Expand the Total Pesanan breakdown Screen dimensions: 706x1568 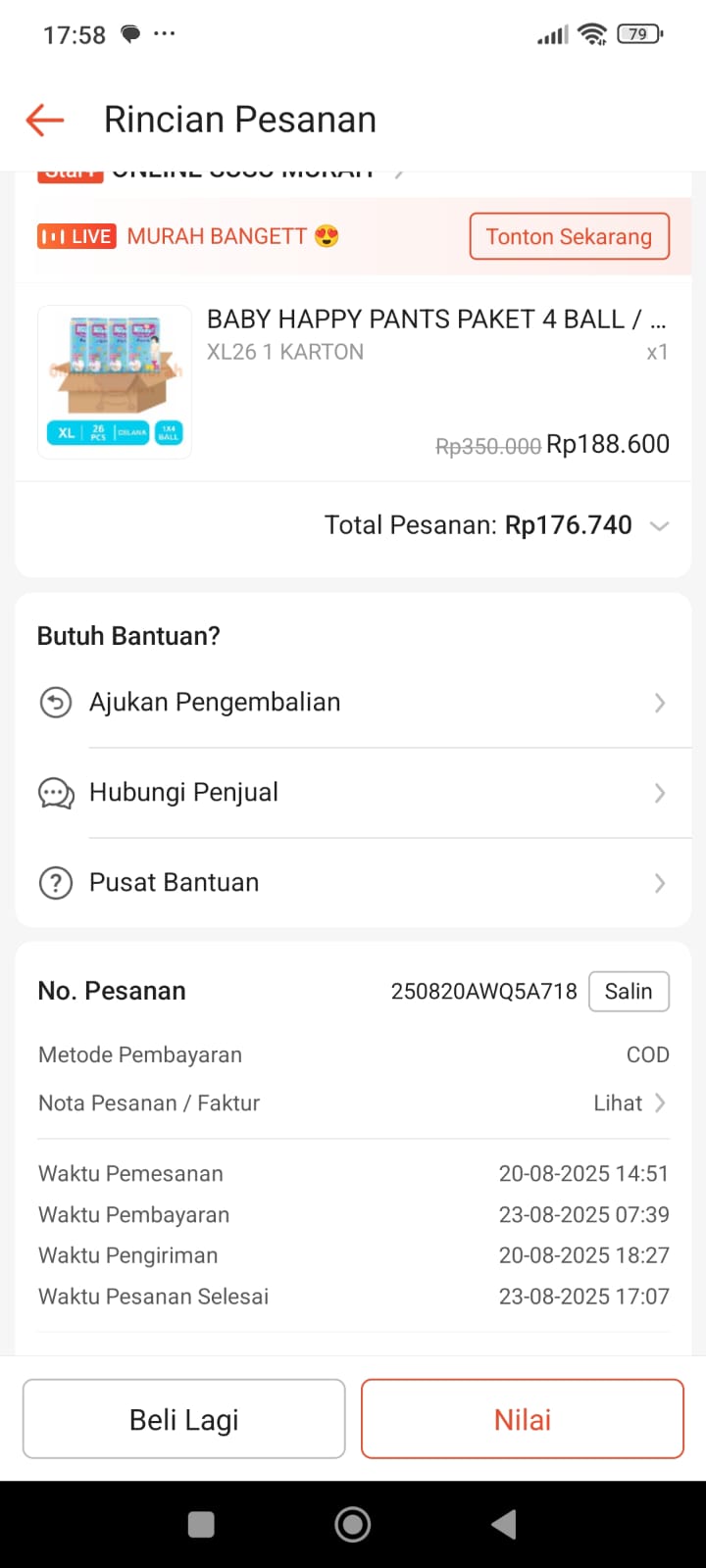pos(659,526)
